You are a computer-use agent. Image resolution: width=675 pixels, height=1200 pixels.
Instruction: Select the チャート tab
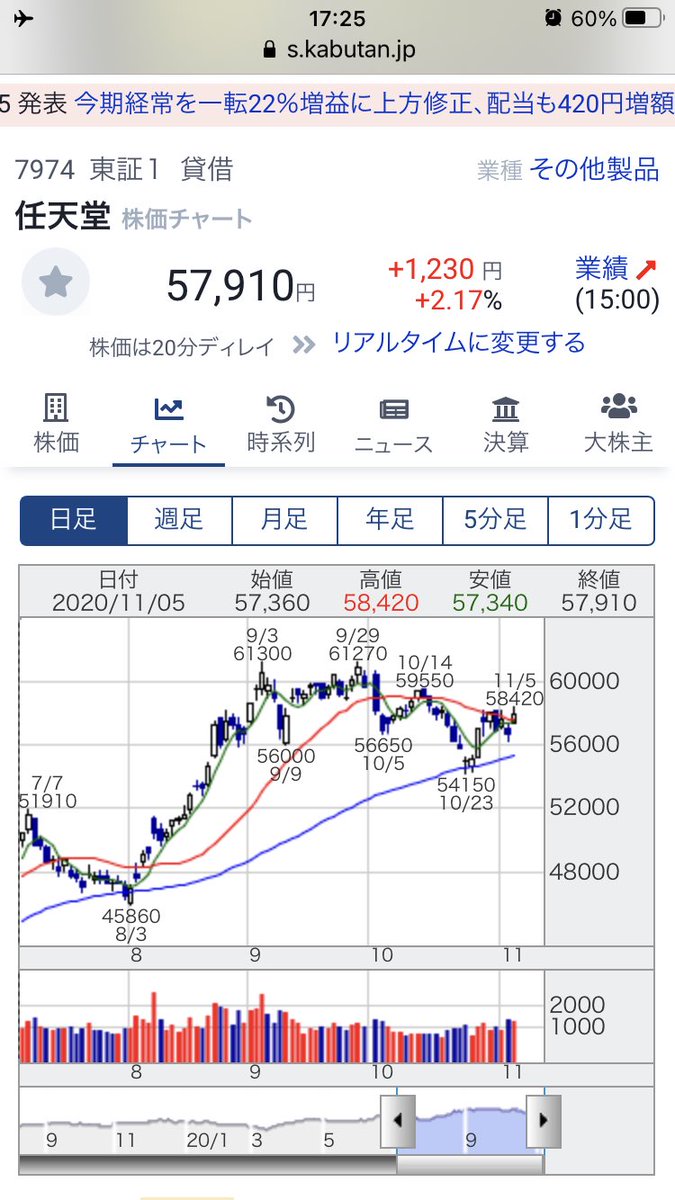tap(168, 425)
